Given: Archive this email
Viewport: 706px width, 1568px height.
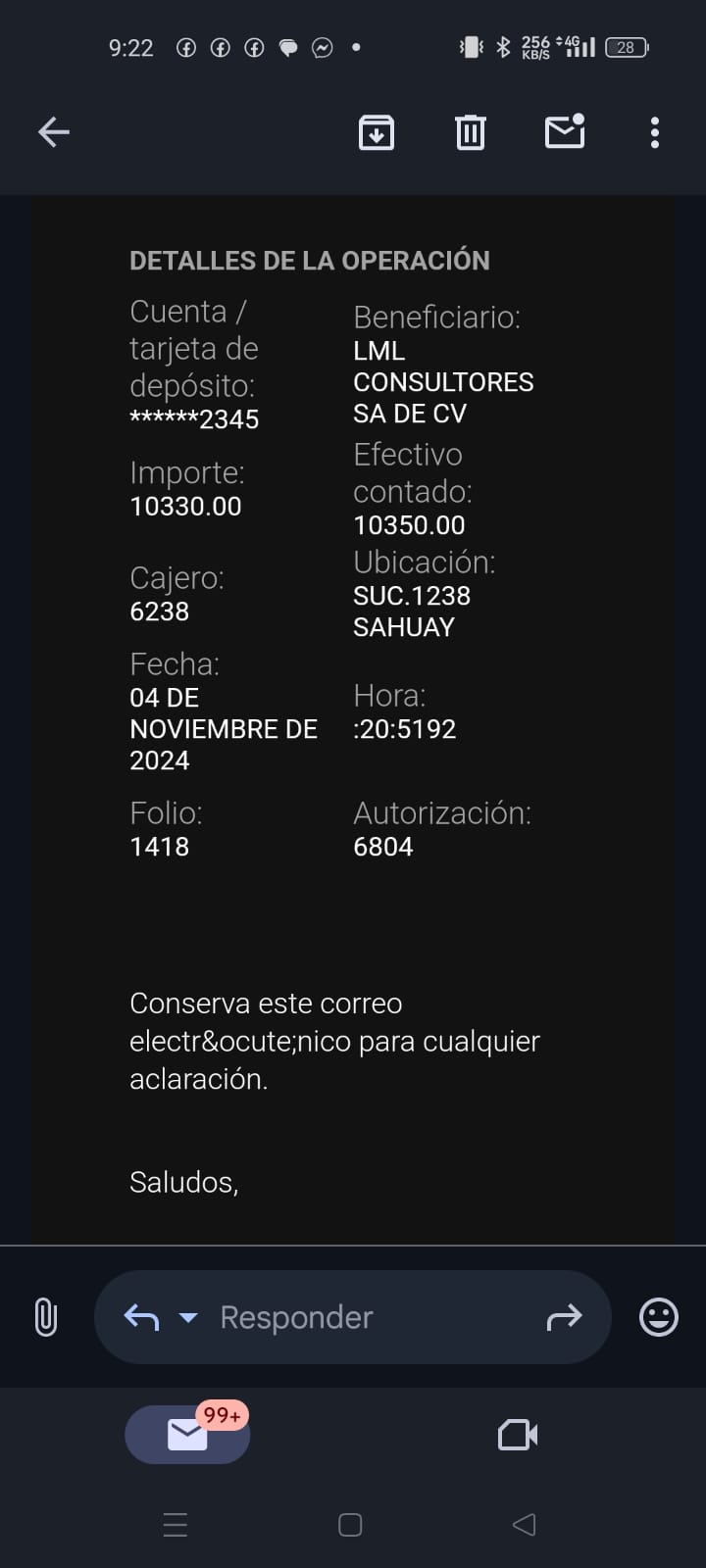Looking at the screenshot, I should (377, 132).
